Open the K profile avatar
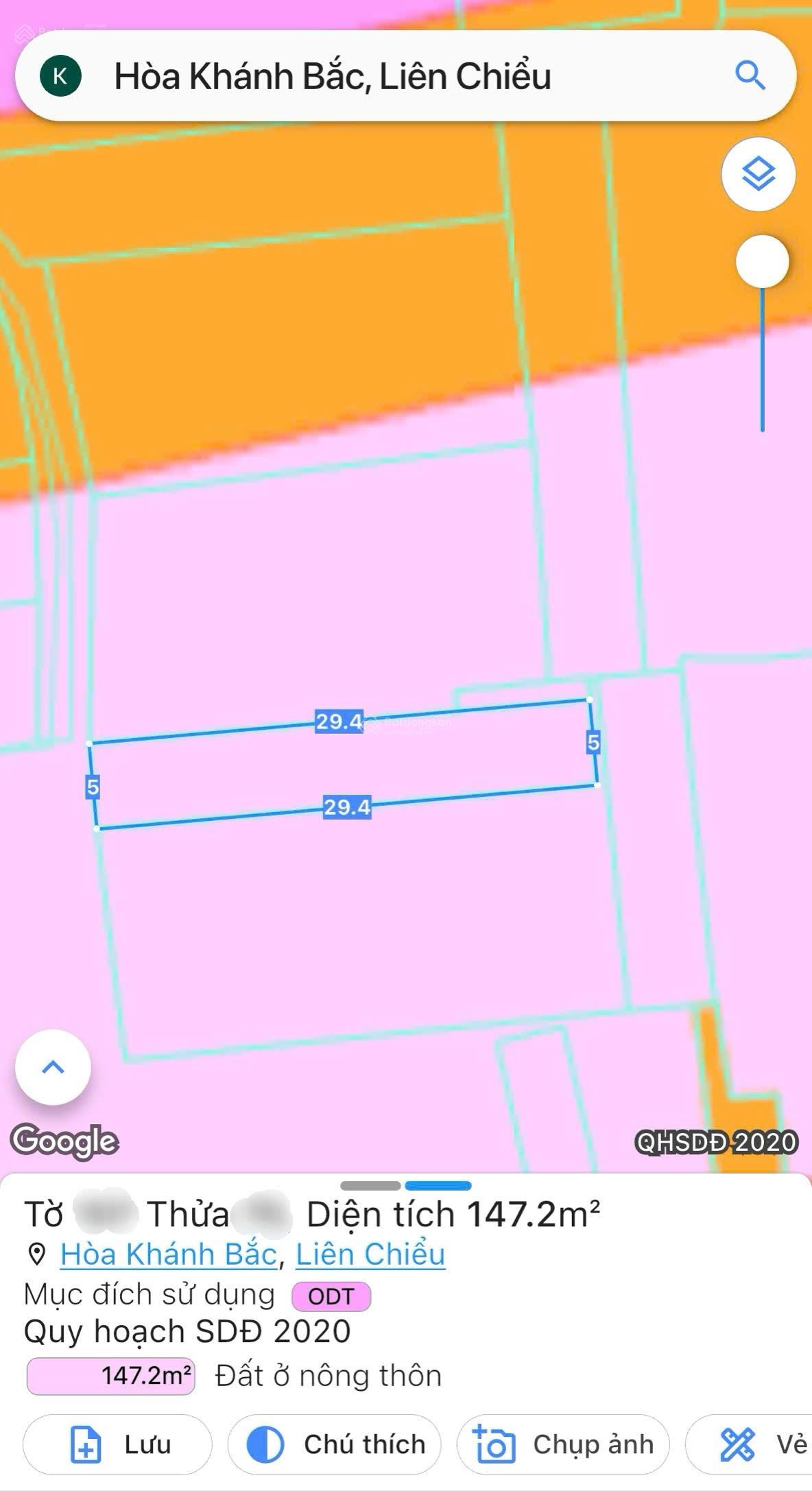812x1491 pixels. coord(60,76)
